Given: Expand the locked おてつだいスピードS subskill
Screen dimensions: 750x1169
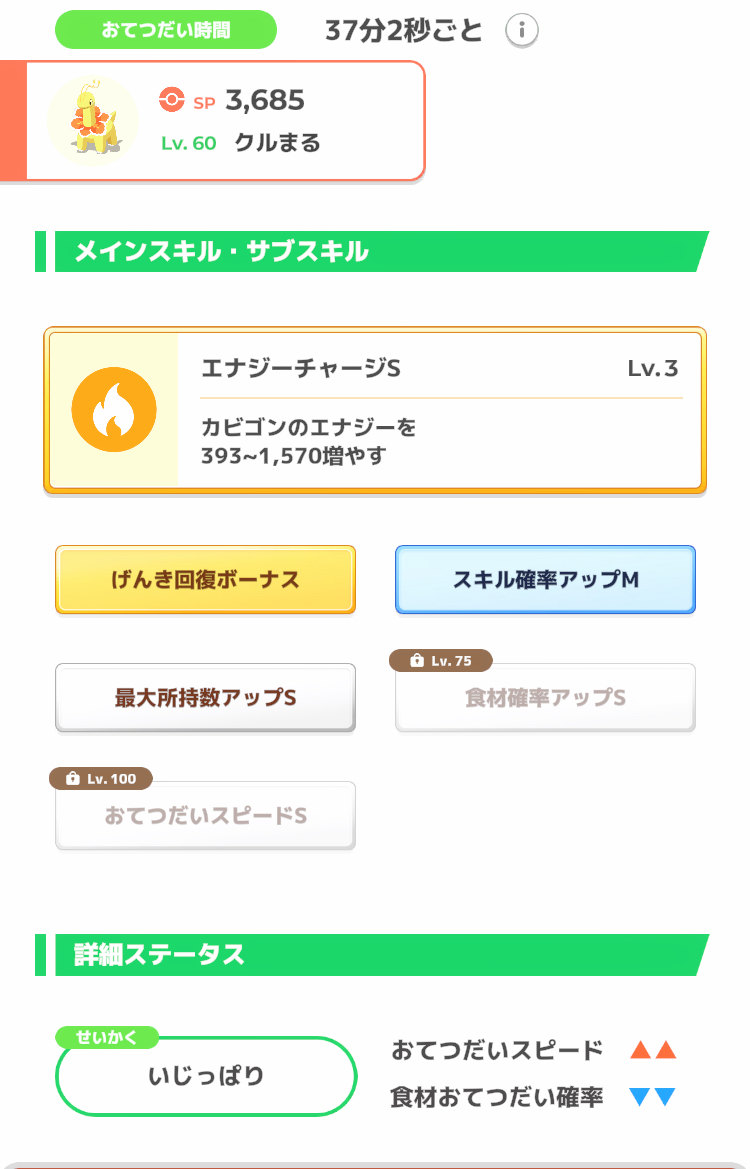Looking at the screenshot, I should (x=205, y=816).
